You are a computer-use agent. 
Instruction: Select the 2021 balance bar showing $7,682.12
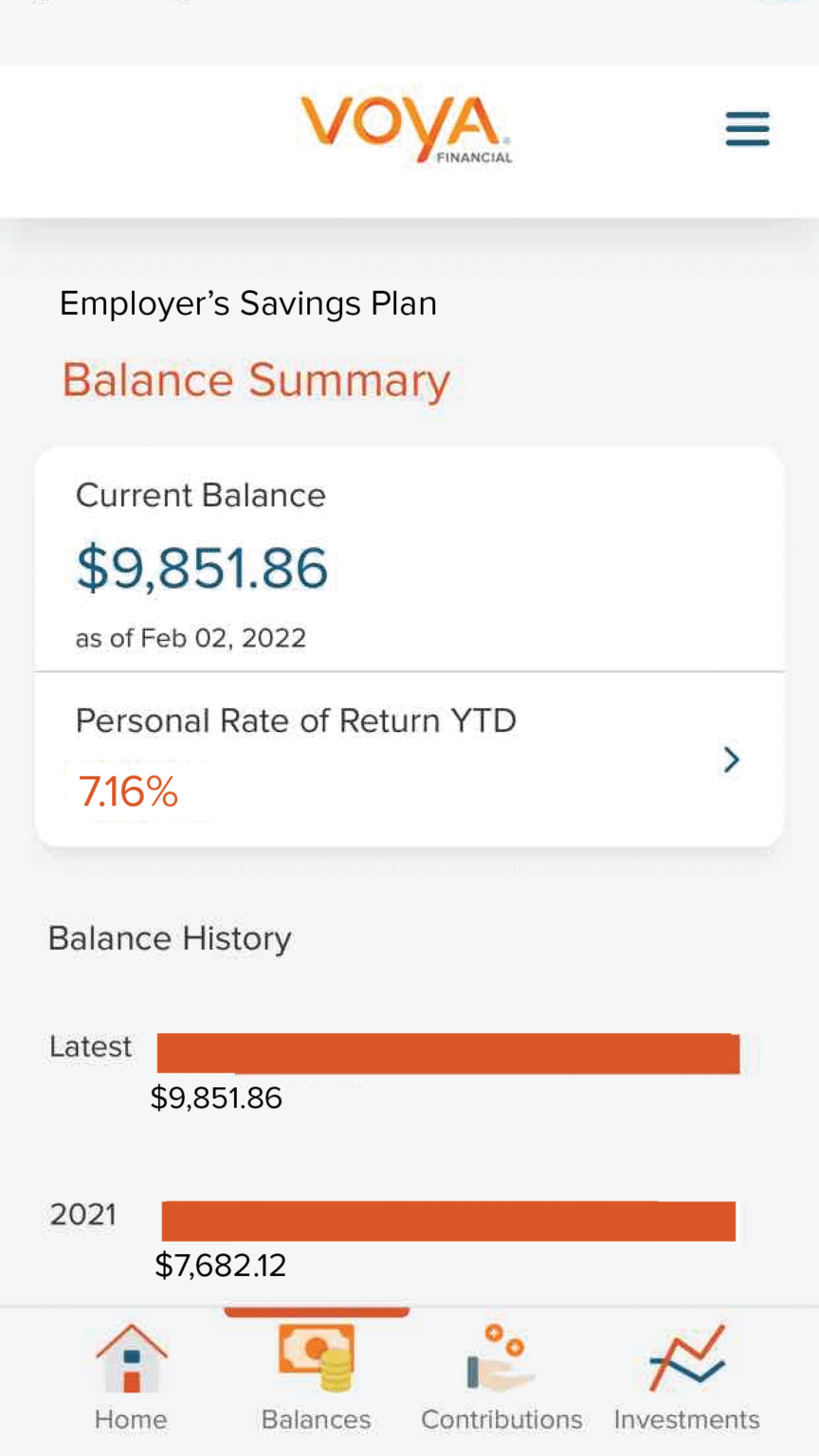448,1220
